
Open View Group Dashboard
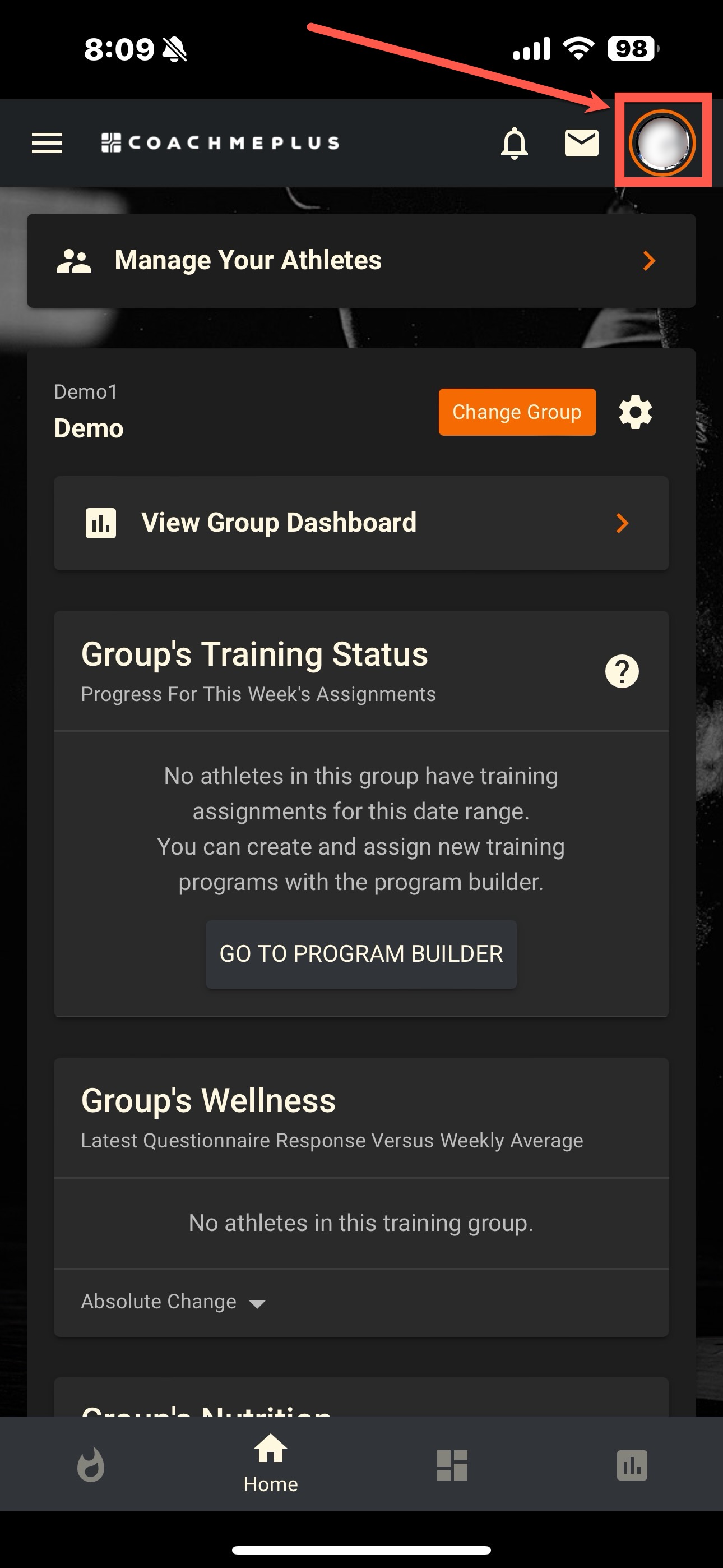pyautogui.click(x=361, y=523)
